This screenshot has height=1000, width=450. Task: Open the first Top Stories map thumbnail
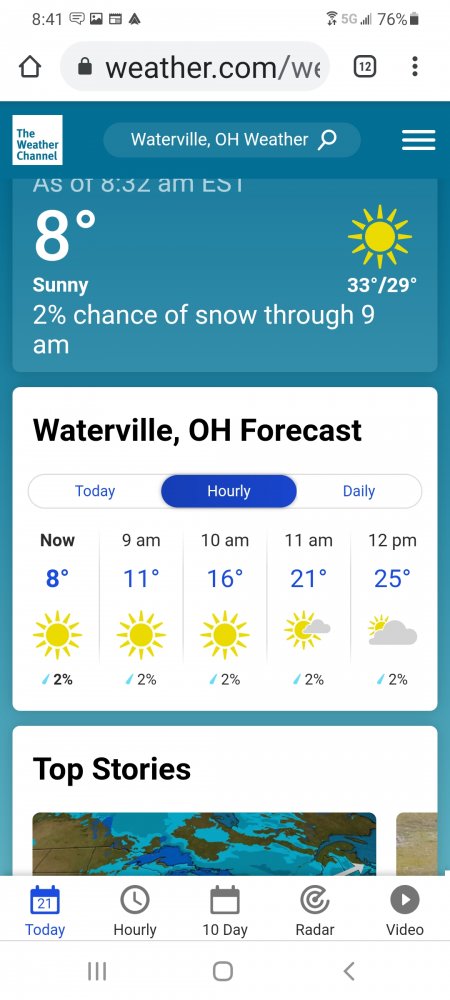[x=204, y=844]
